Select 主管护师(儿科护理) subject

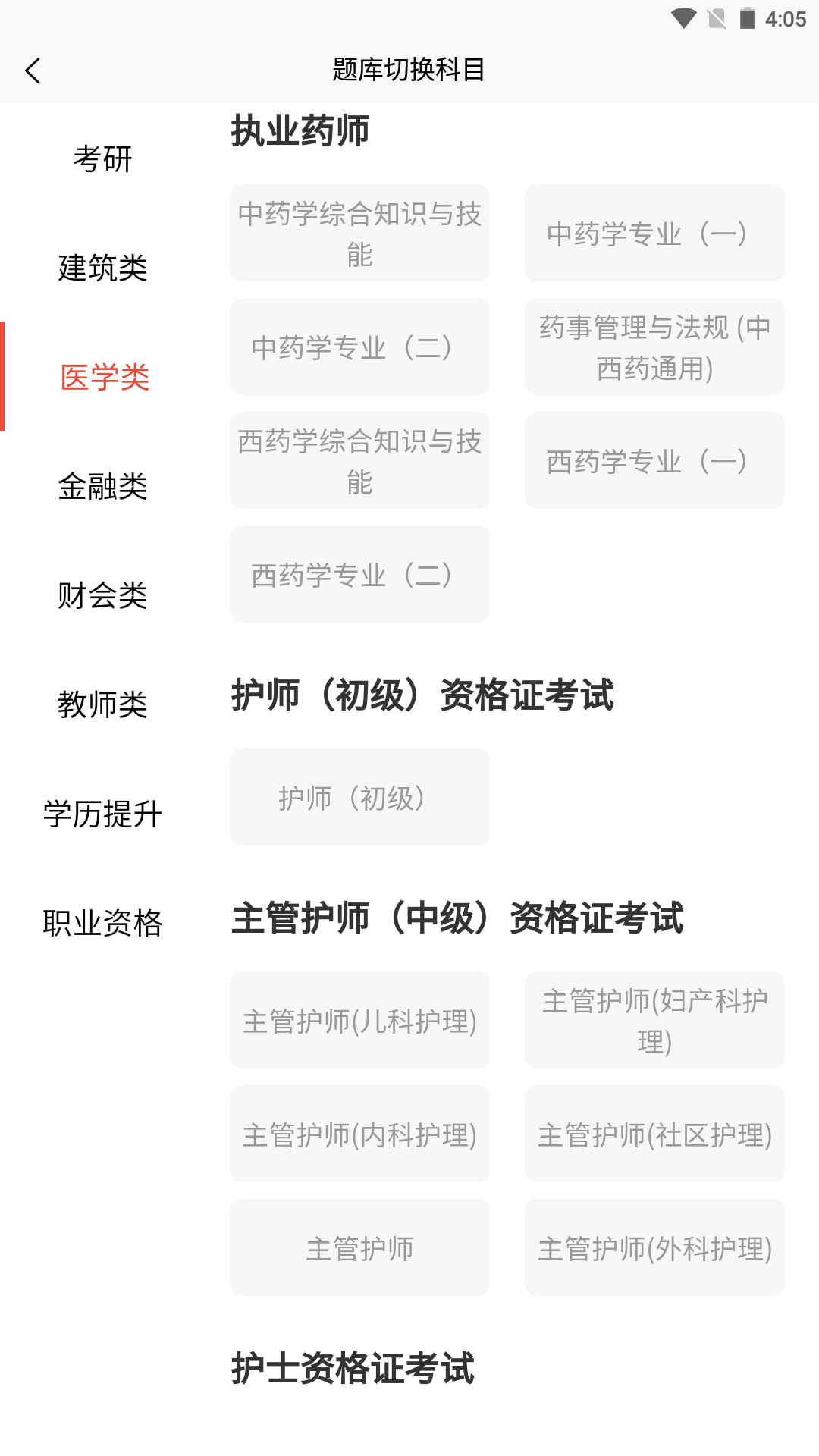pyautogui.click(x=359, y=1019)
